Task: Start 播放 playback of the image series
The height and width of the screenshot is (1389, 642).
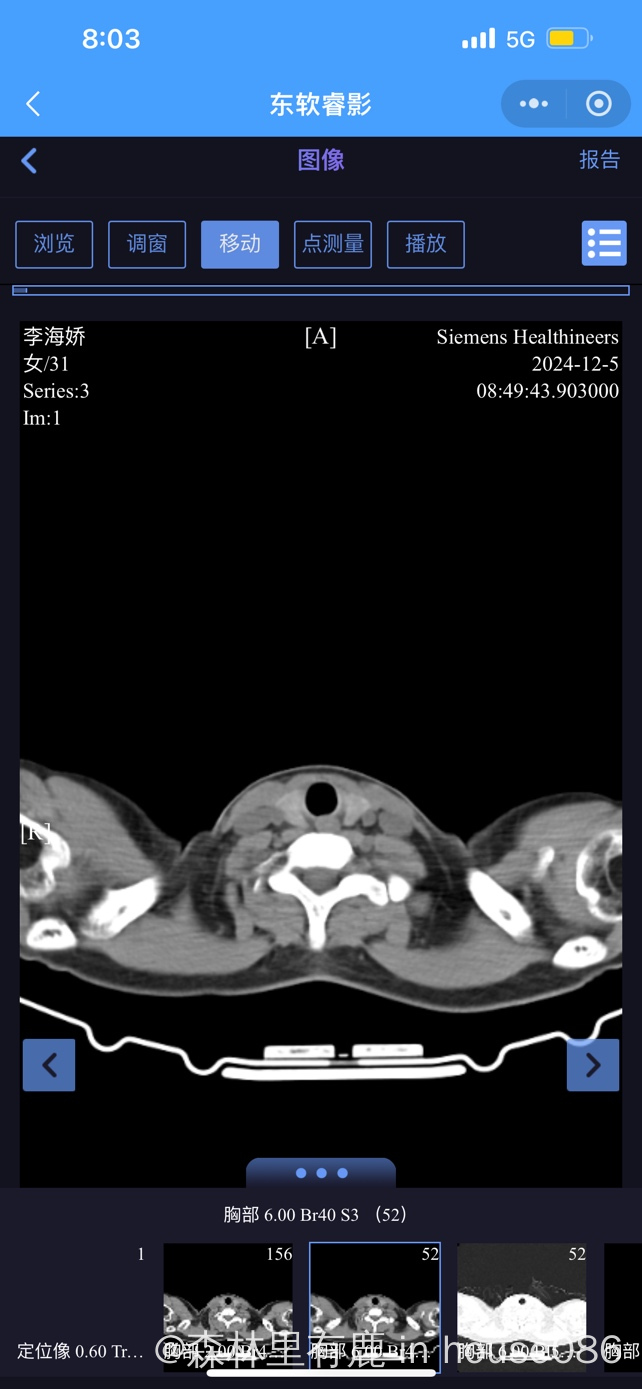Action: [426, 244]
